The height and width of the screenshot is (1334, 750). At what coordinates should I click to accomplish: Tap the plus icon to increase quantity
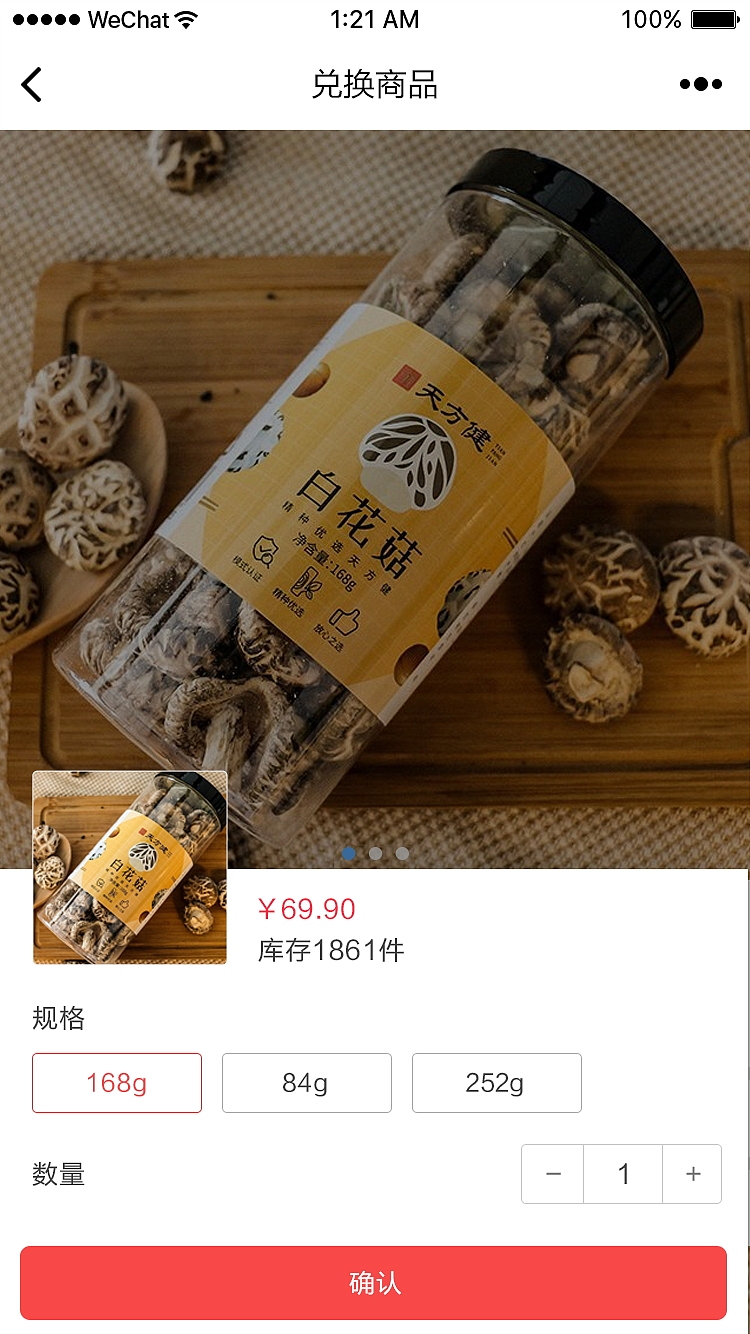692,1174
